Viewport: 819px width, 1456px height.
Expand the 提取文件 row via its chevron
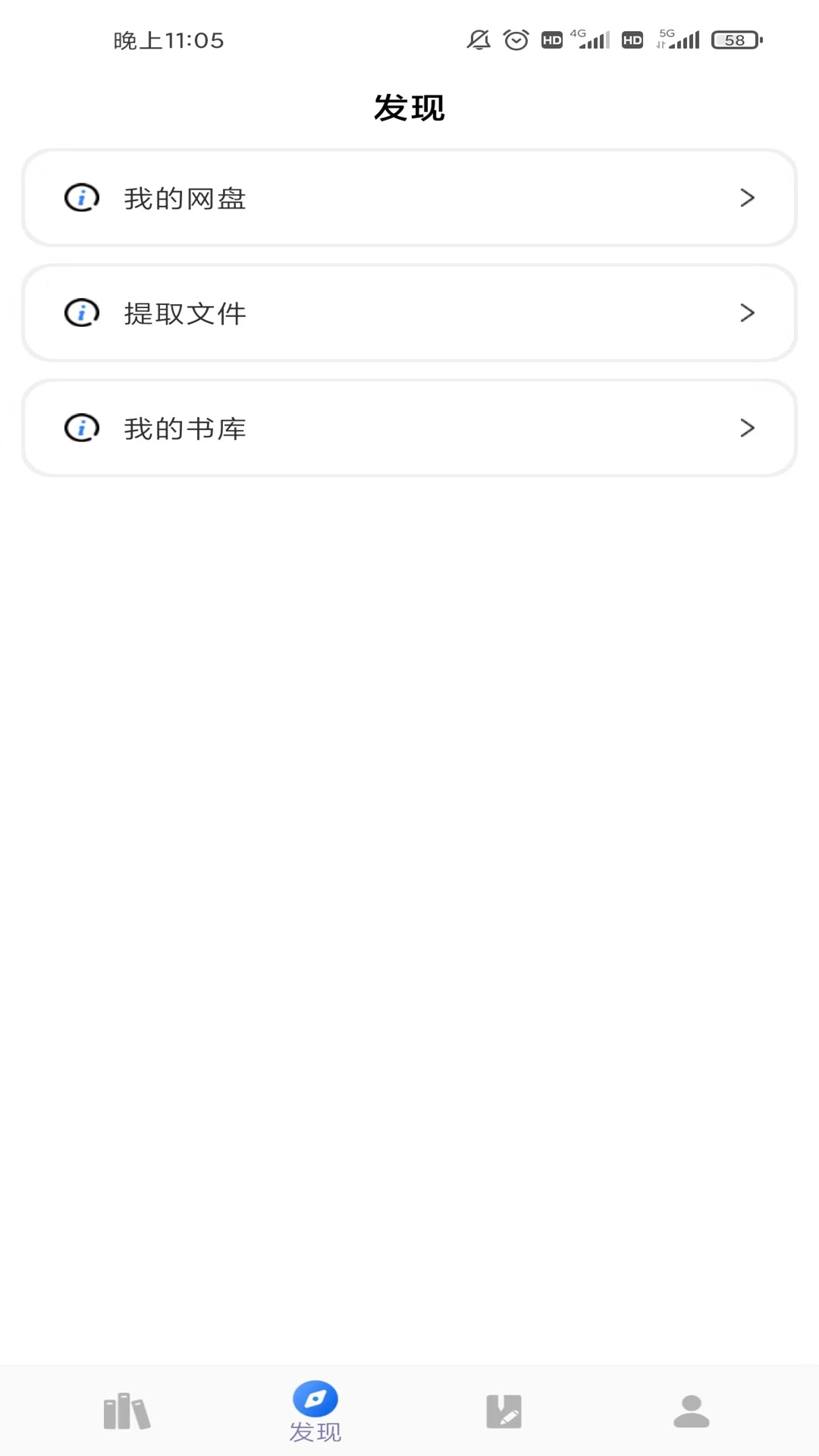point(747,313)
